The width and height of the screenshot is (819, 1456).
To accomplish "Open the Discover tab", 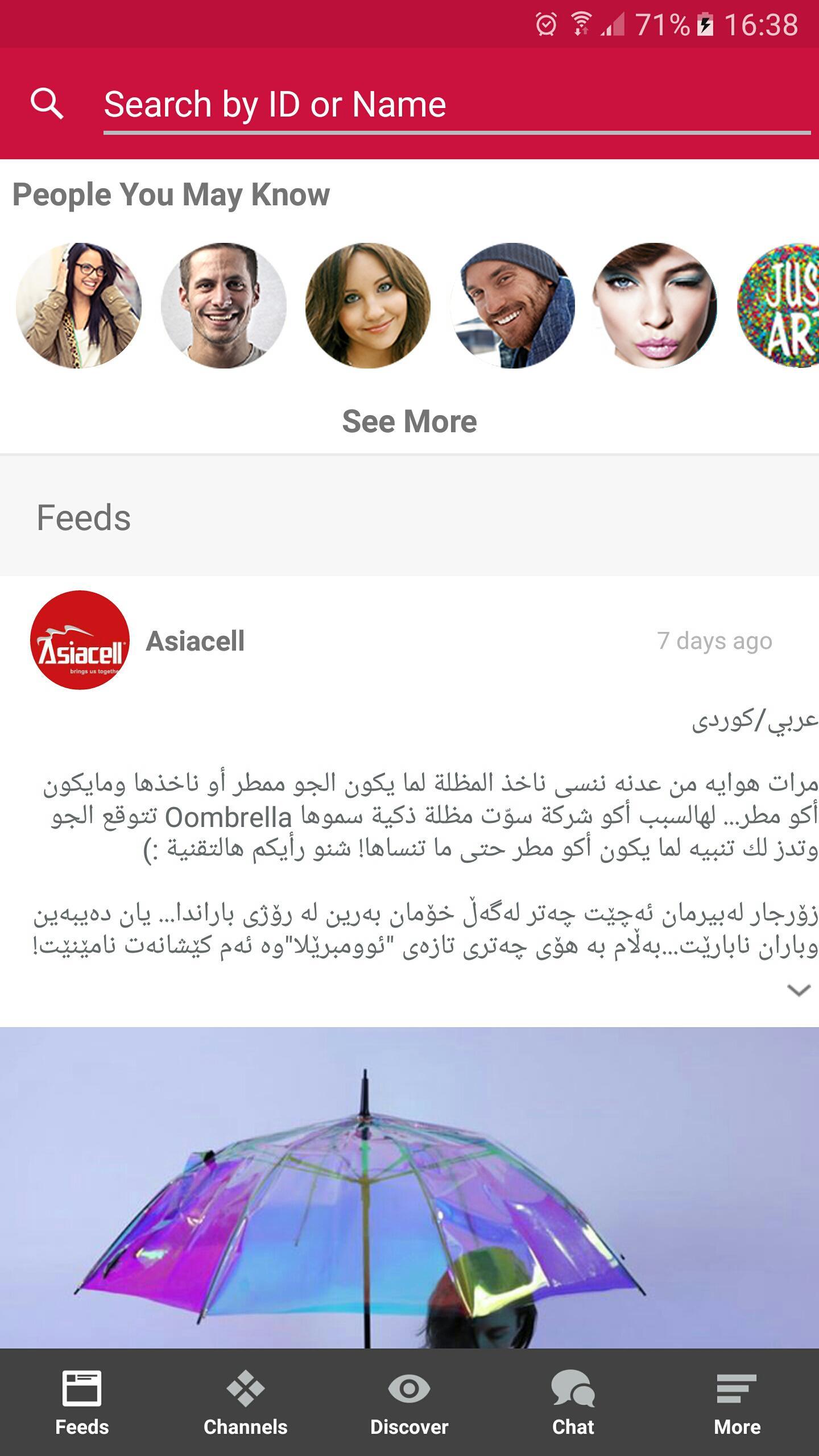I will point(409,1403).
